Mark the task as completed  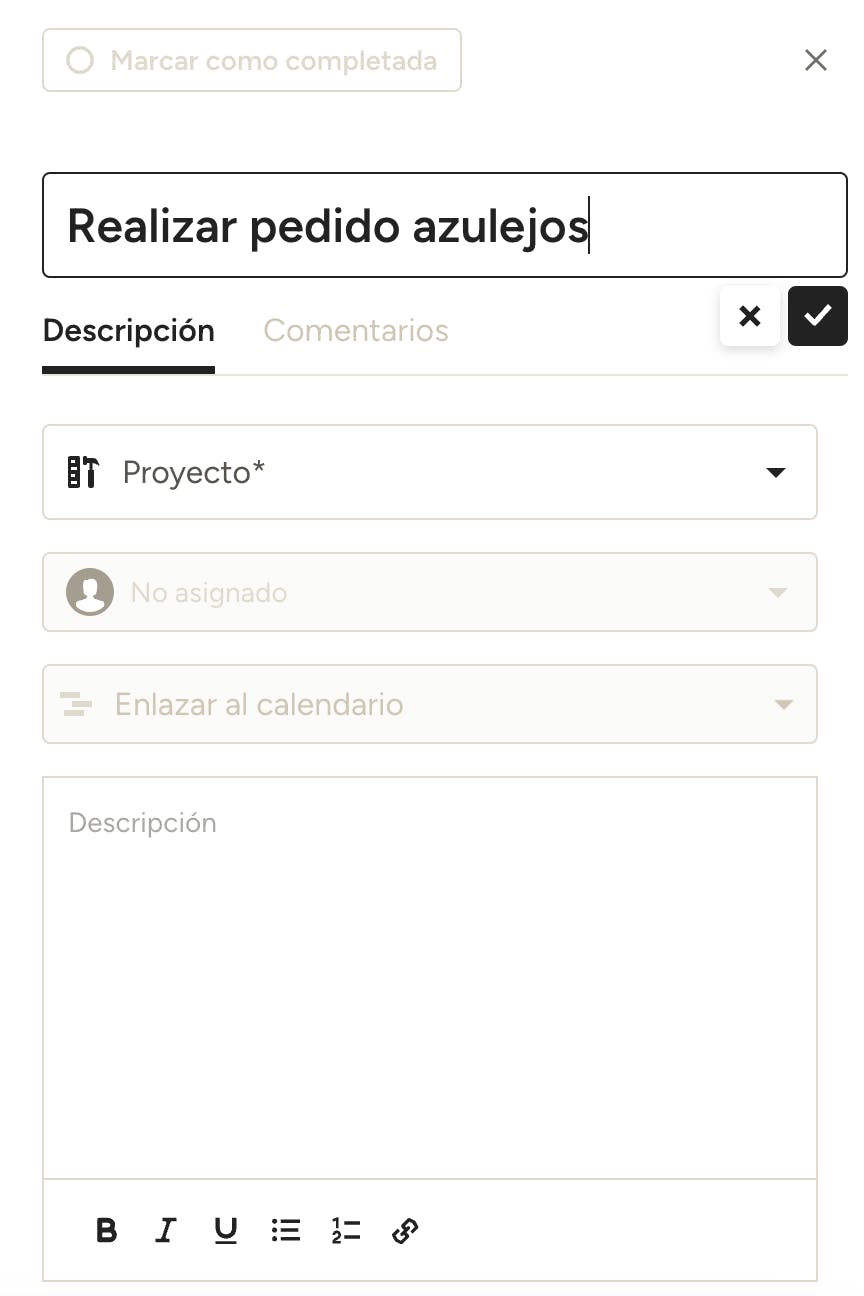tap(251, 61)
